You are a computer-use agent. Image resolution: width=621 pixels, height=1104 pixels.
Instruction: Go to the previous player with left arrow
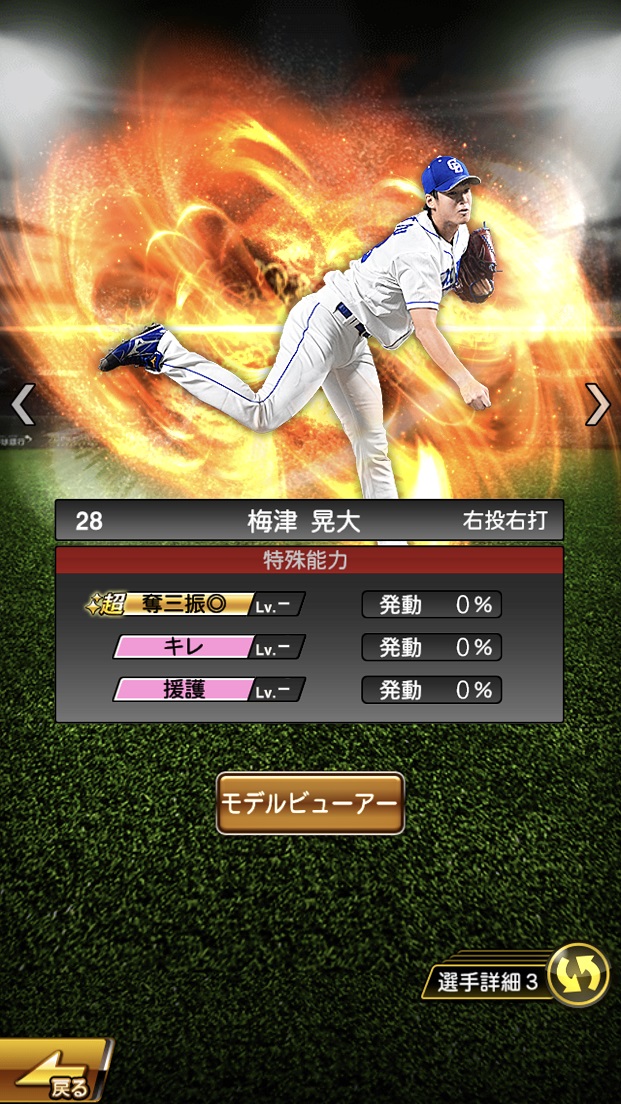(x=22, y=404)
